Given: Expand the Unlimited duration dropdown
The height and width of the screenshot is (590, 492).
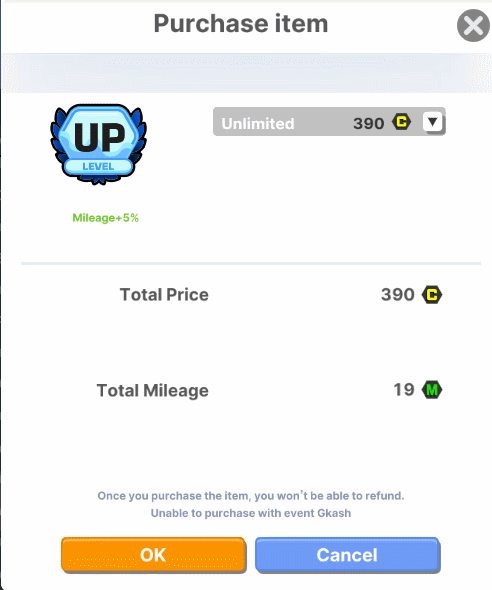Looking at the screenshot, I should (432, 122).
